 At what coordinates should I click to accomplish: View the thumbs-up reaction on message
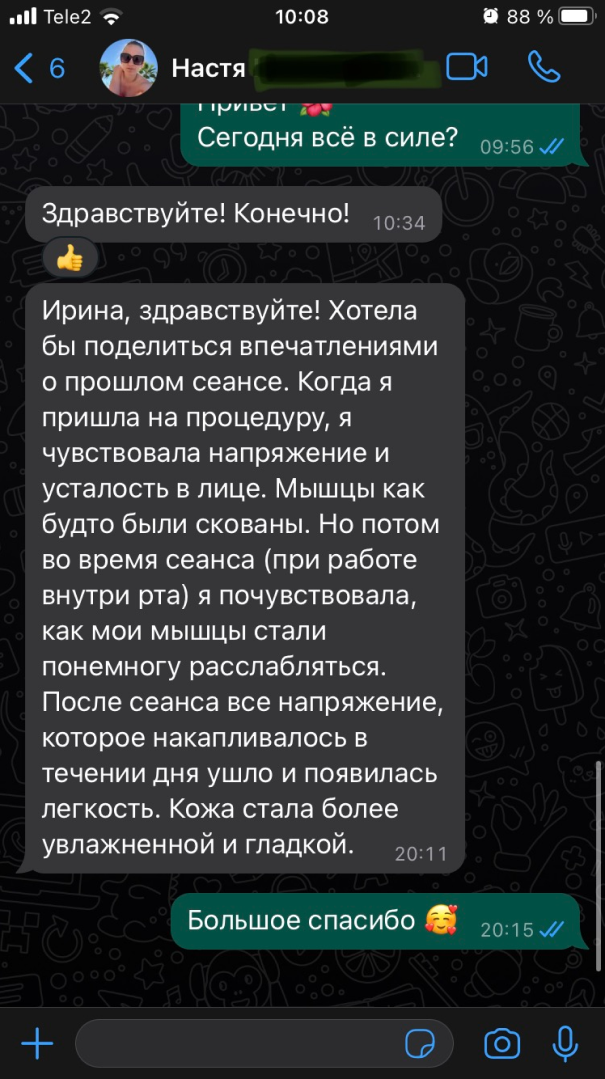click(x=70, y=261)
